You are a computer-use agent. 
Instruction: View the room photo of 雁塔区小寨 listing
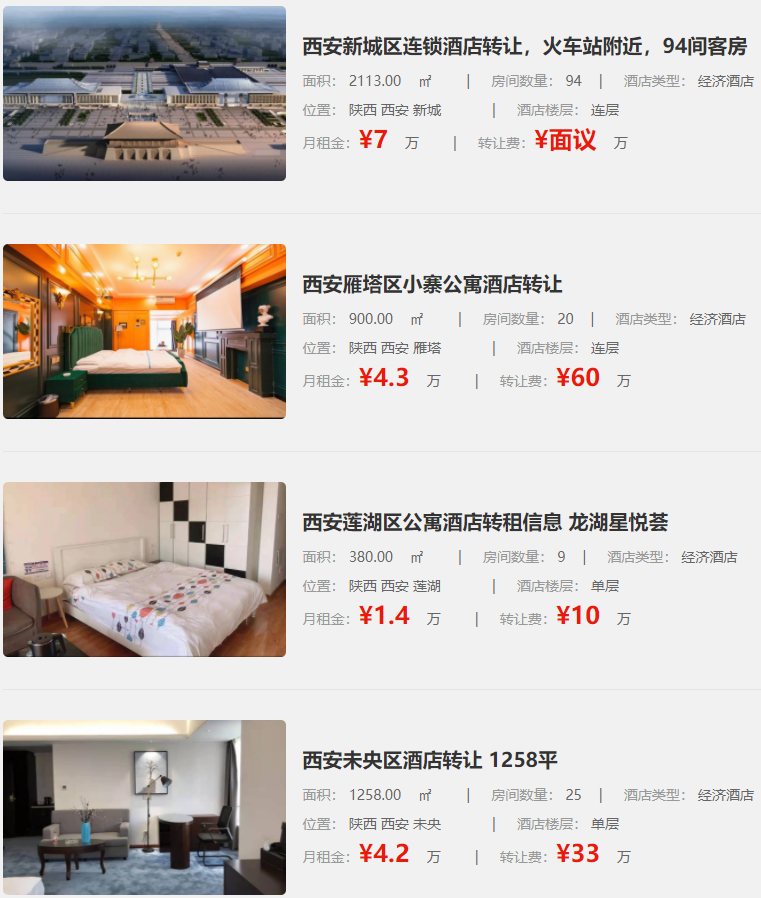tap(144, 331)
